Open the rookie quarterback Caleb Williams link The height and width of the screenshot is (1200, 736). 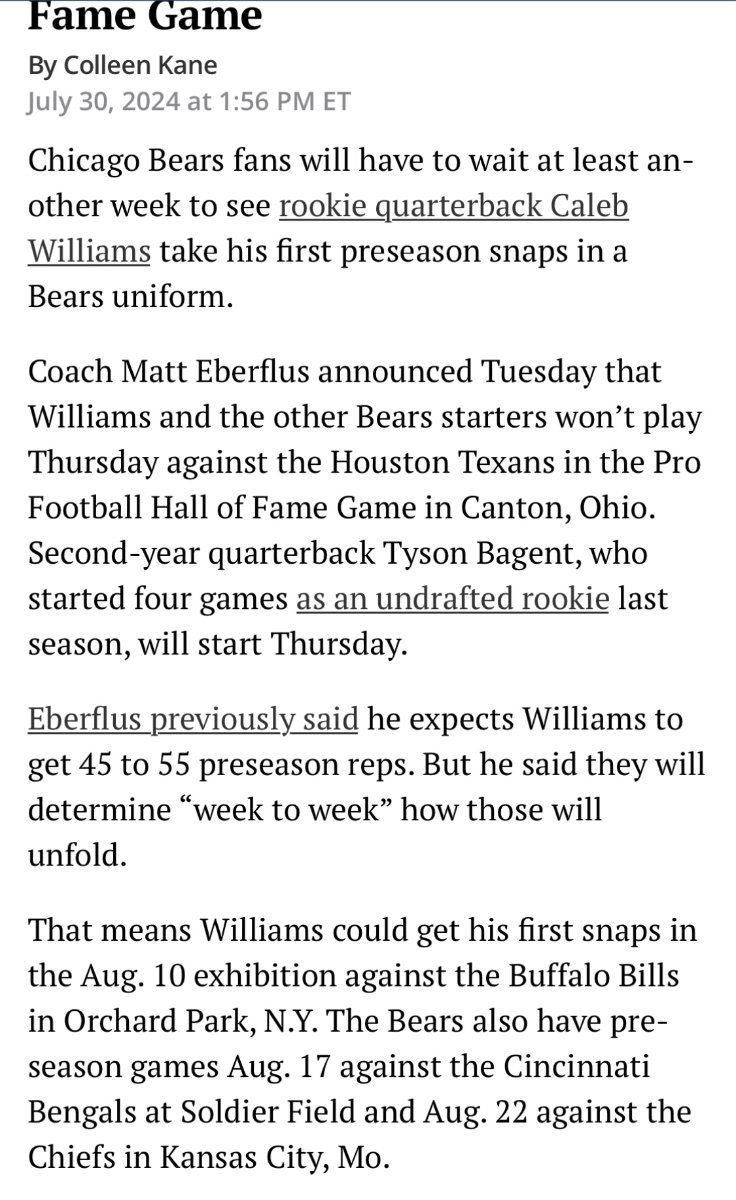pyautogui.click(x=453, y=205)
